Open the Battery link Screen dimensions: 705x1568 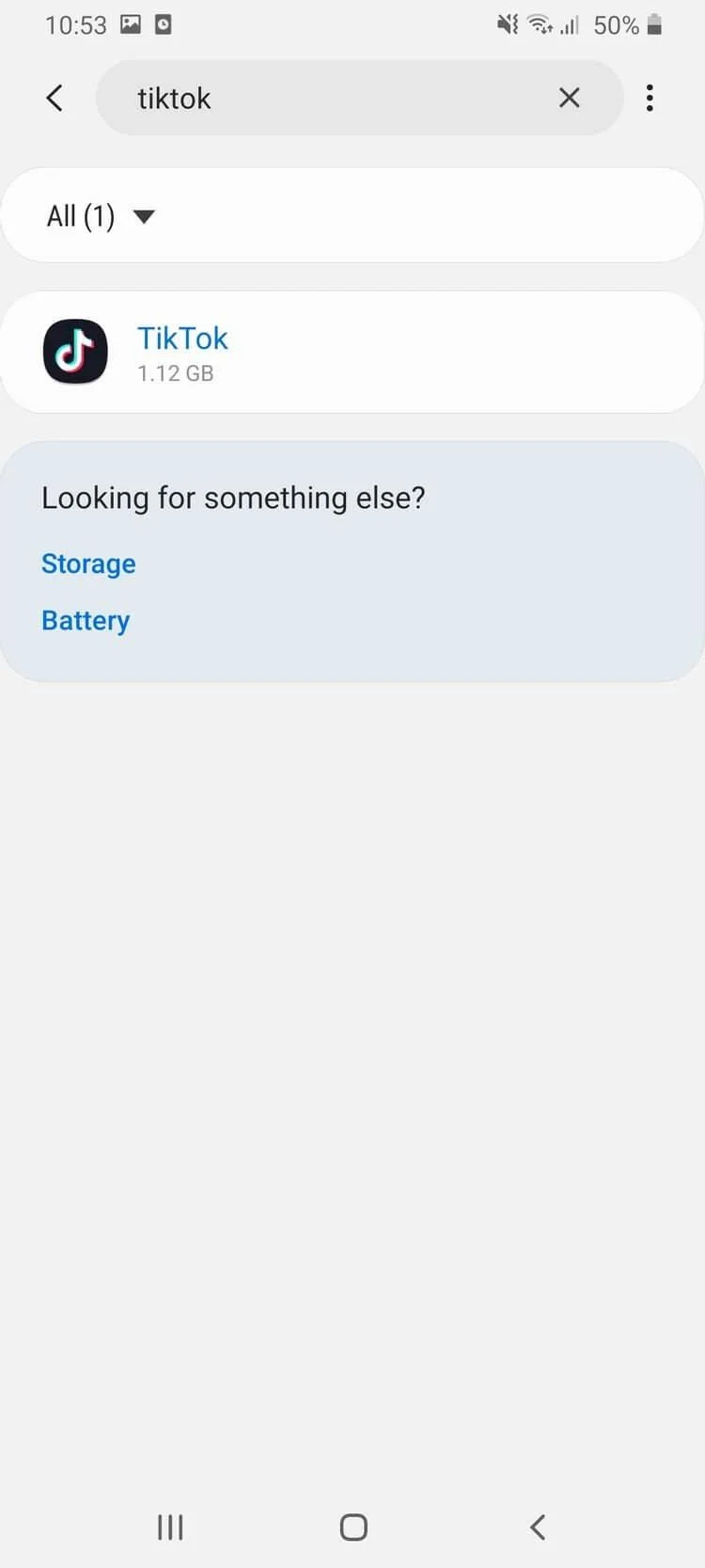click(86, 621)
